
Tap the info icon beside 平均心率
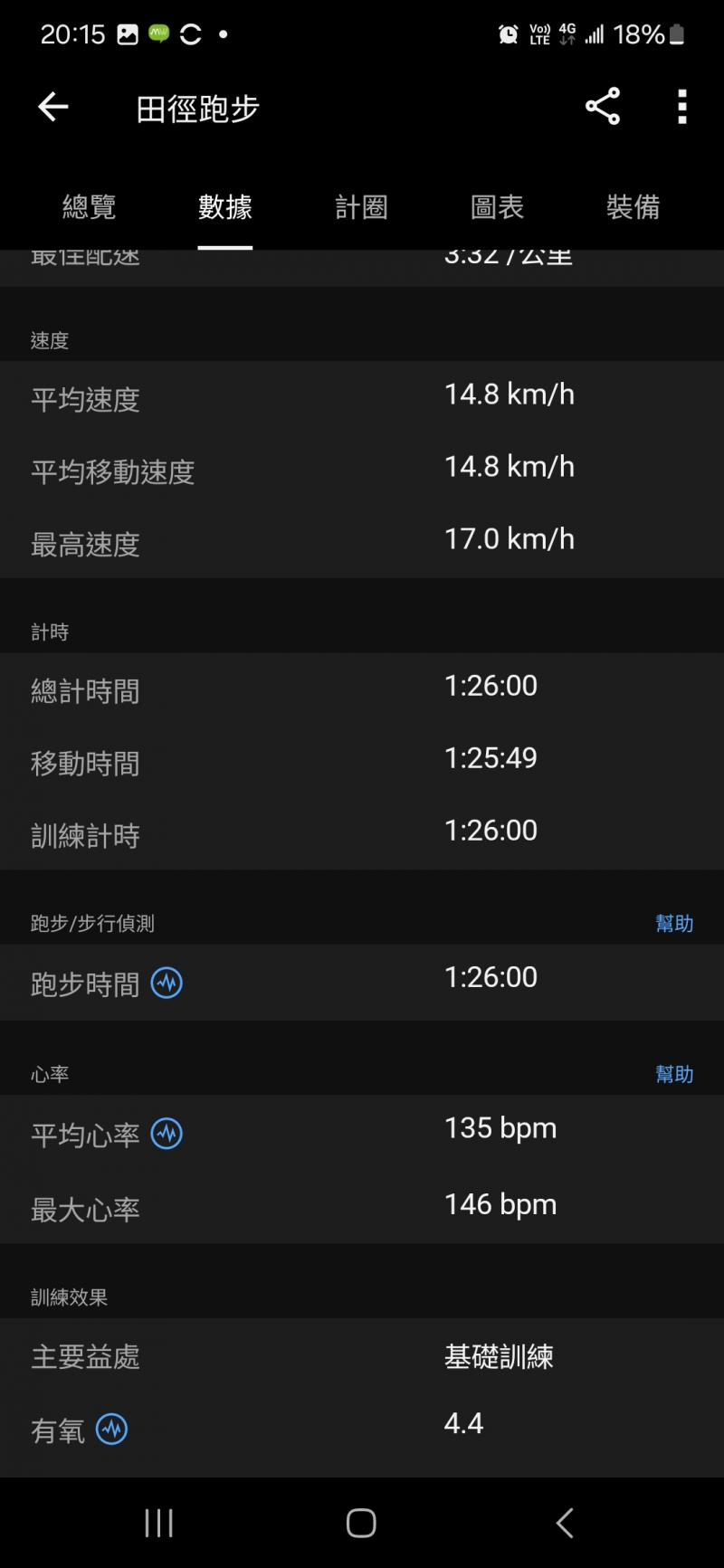[x=167, y=1134]
